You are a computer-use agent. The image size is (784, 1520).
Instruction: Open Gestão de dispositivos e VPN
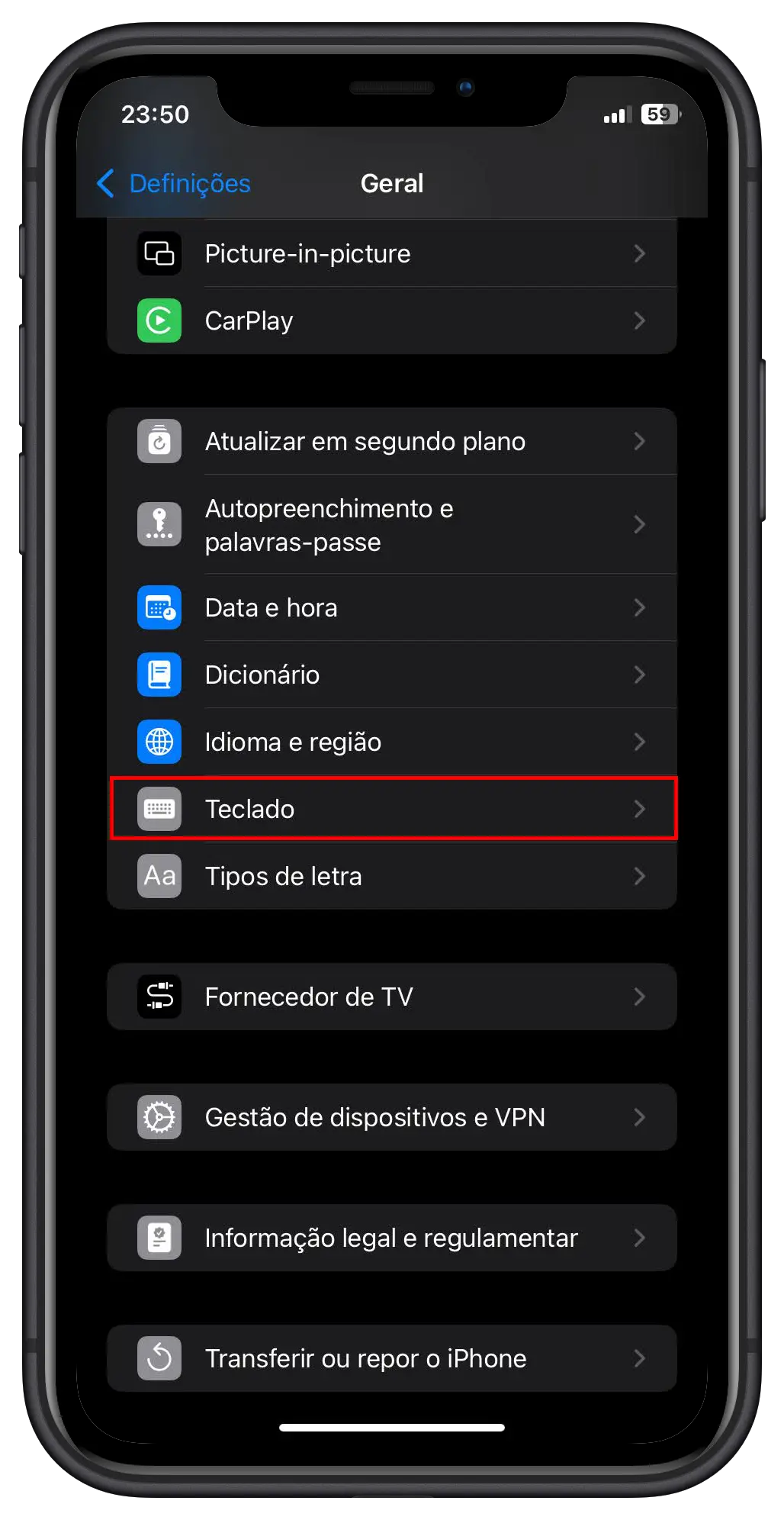(391, 1117)
